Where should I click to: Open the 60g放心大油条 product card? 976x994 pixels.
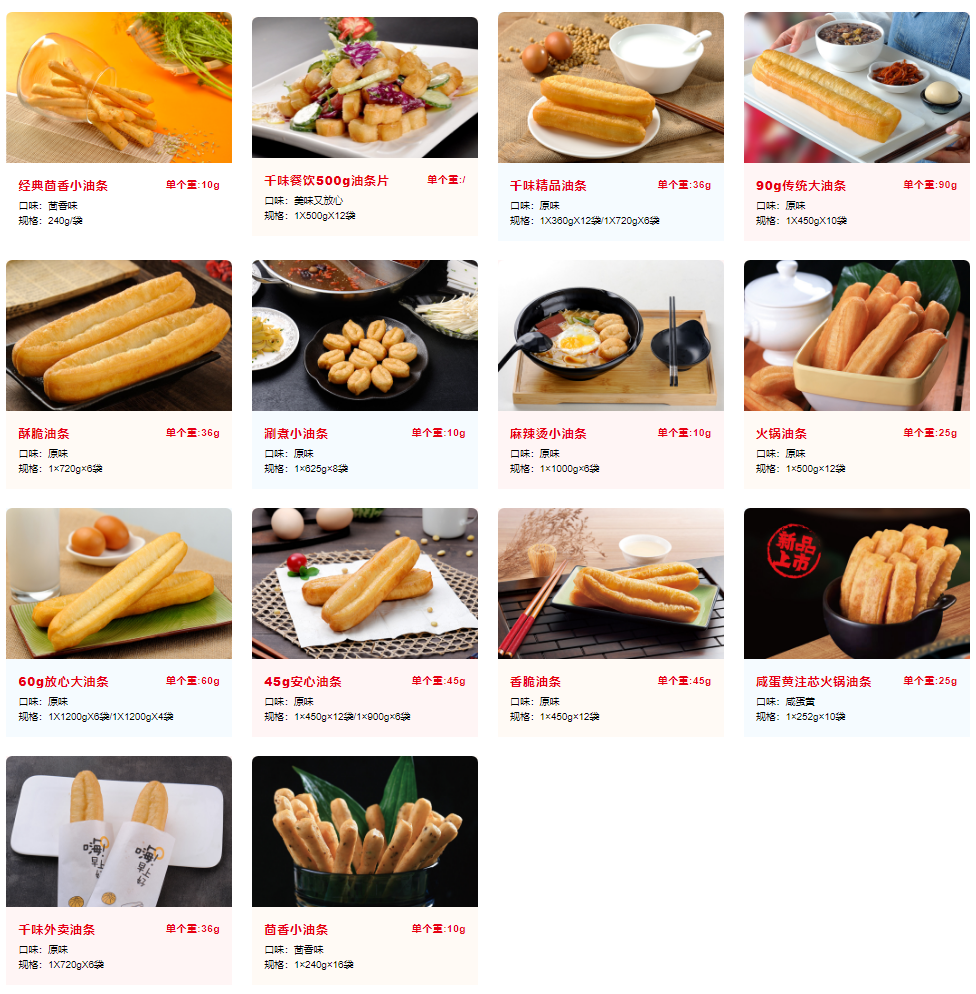pos(119,584)
